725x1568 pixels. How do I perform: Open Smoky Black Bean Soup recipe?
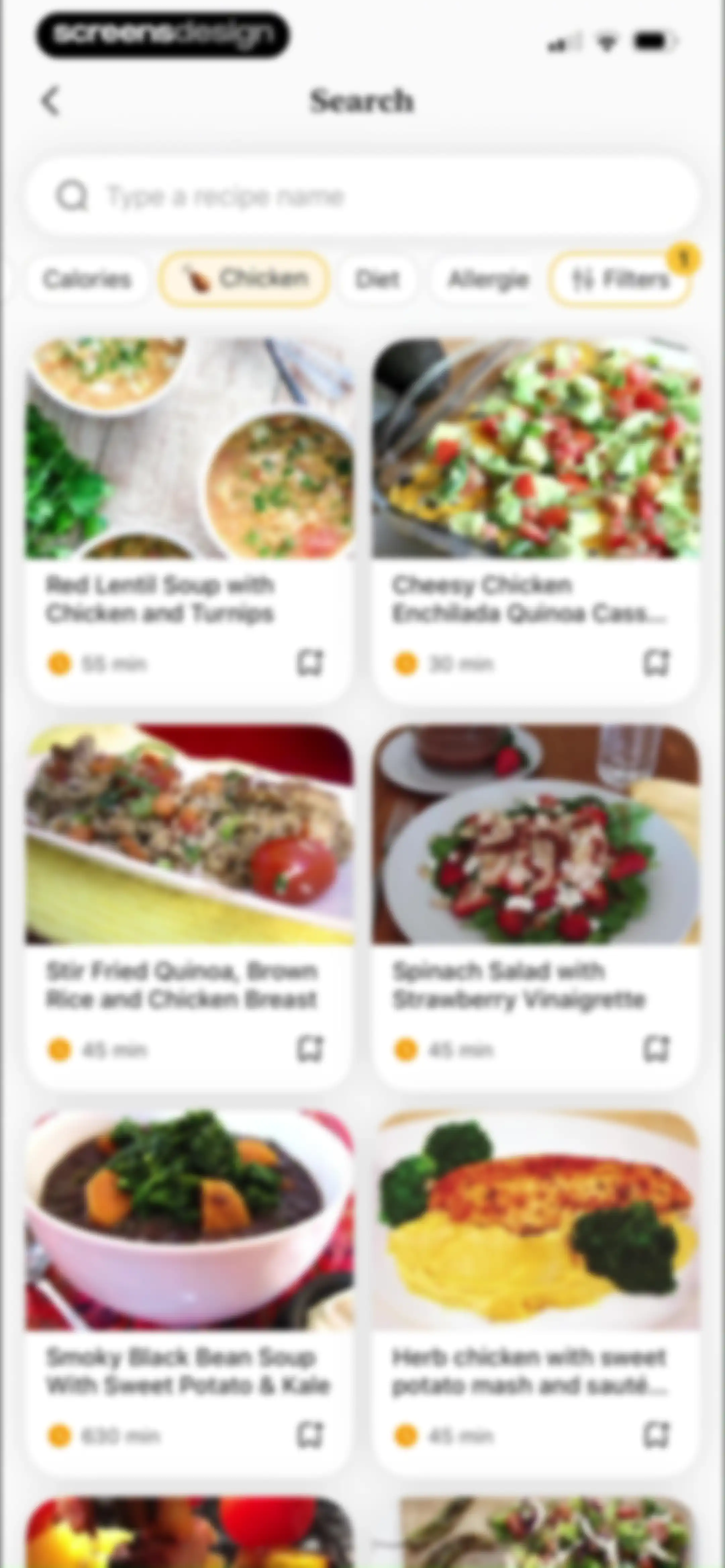click(189, 1293)
